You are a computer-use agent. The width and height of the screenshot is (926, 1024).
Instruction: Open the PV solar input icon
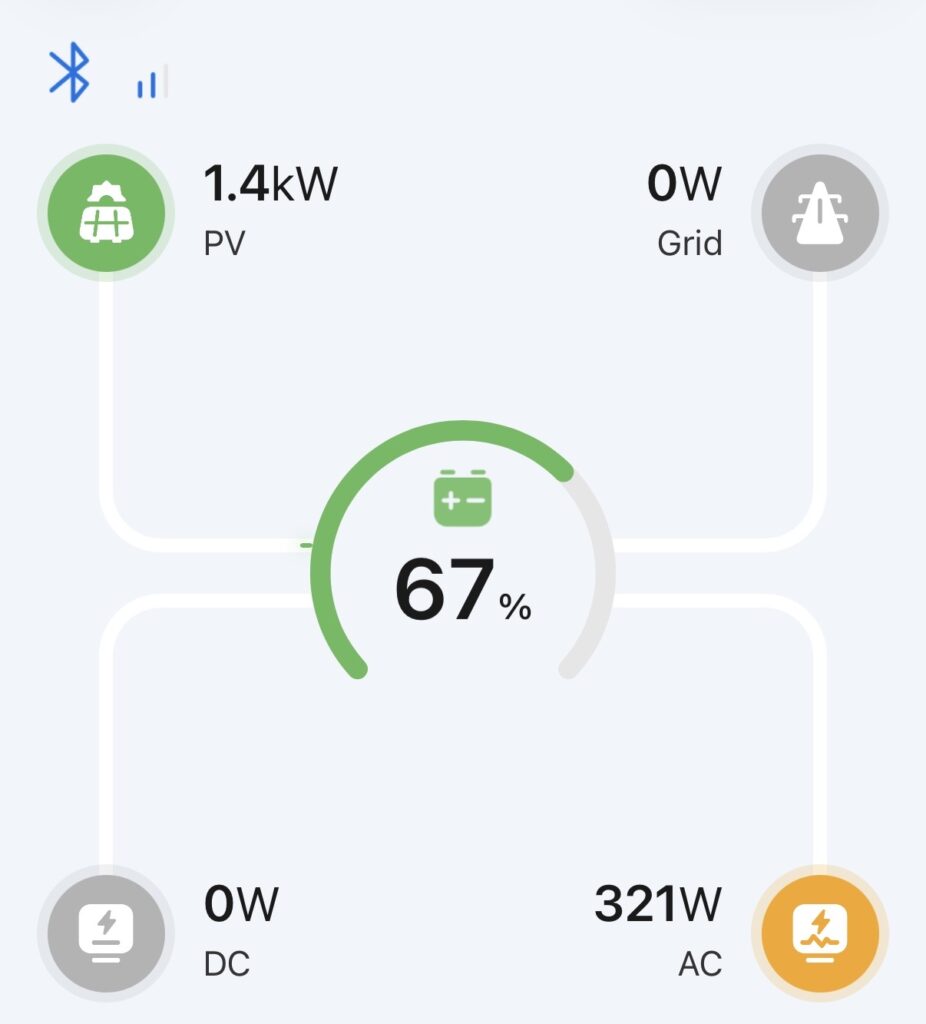[x=105, y=213]
